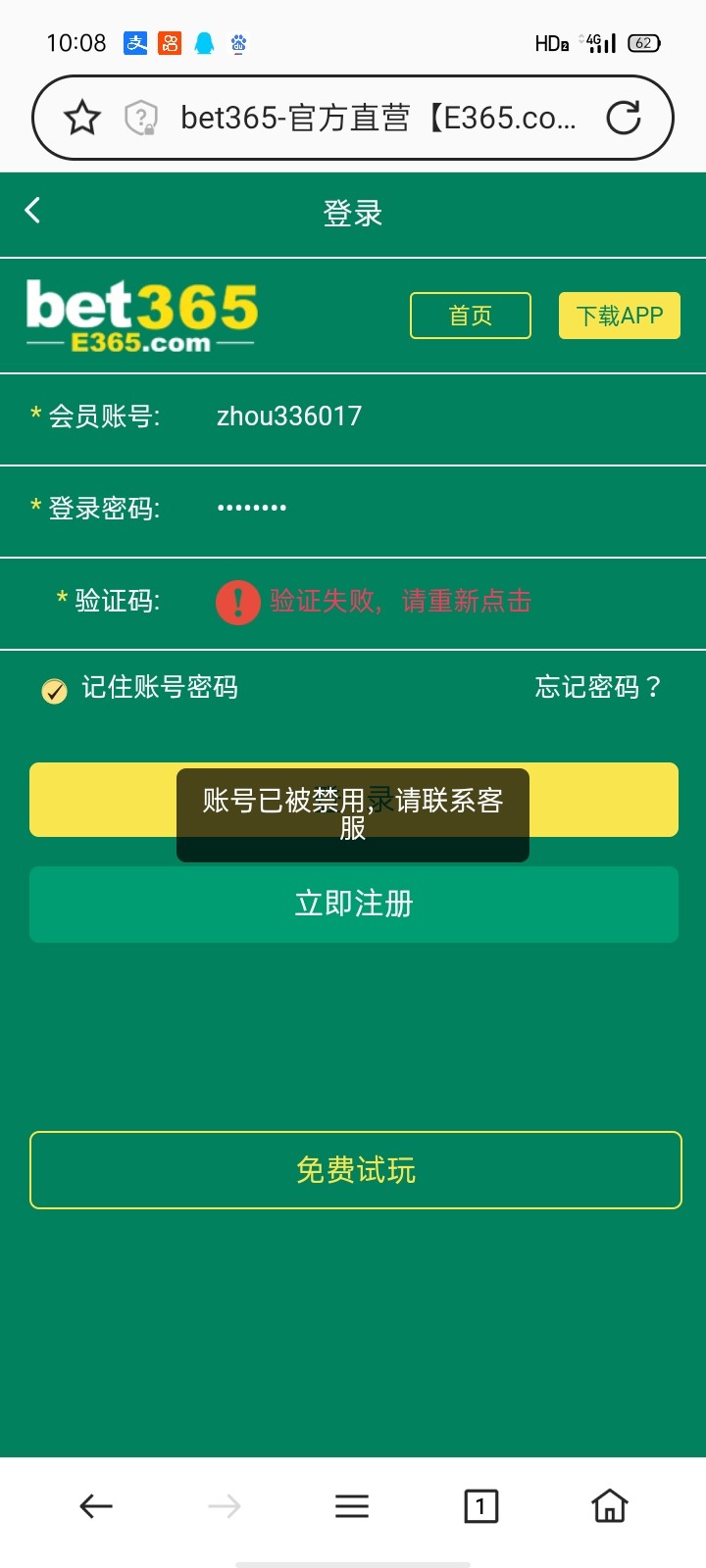Toggle the 记住账号密码 checkbox
Screen dimensions: 706x1568
point(54,691)
